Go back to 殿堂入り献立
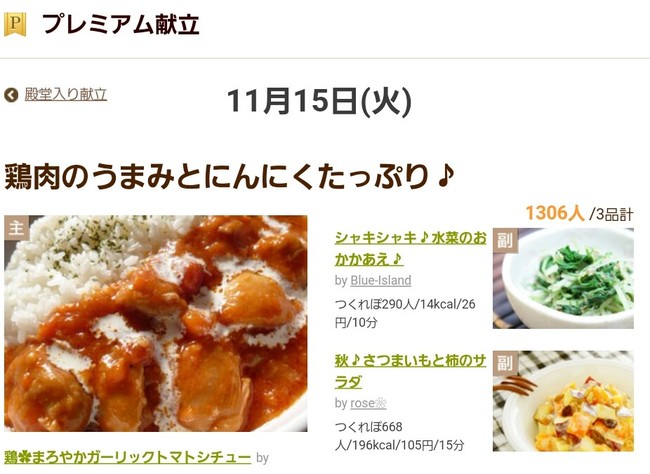650x474 pixels. 64,95
